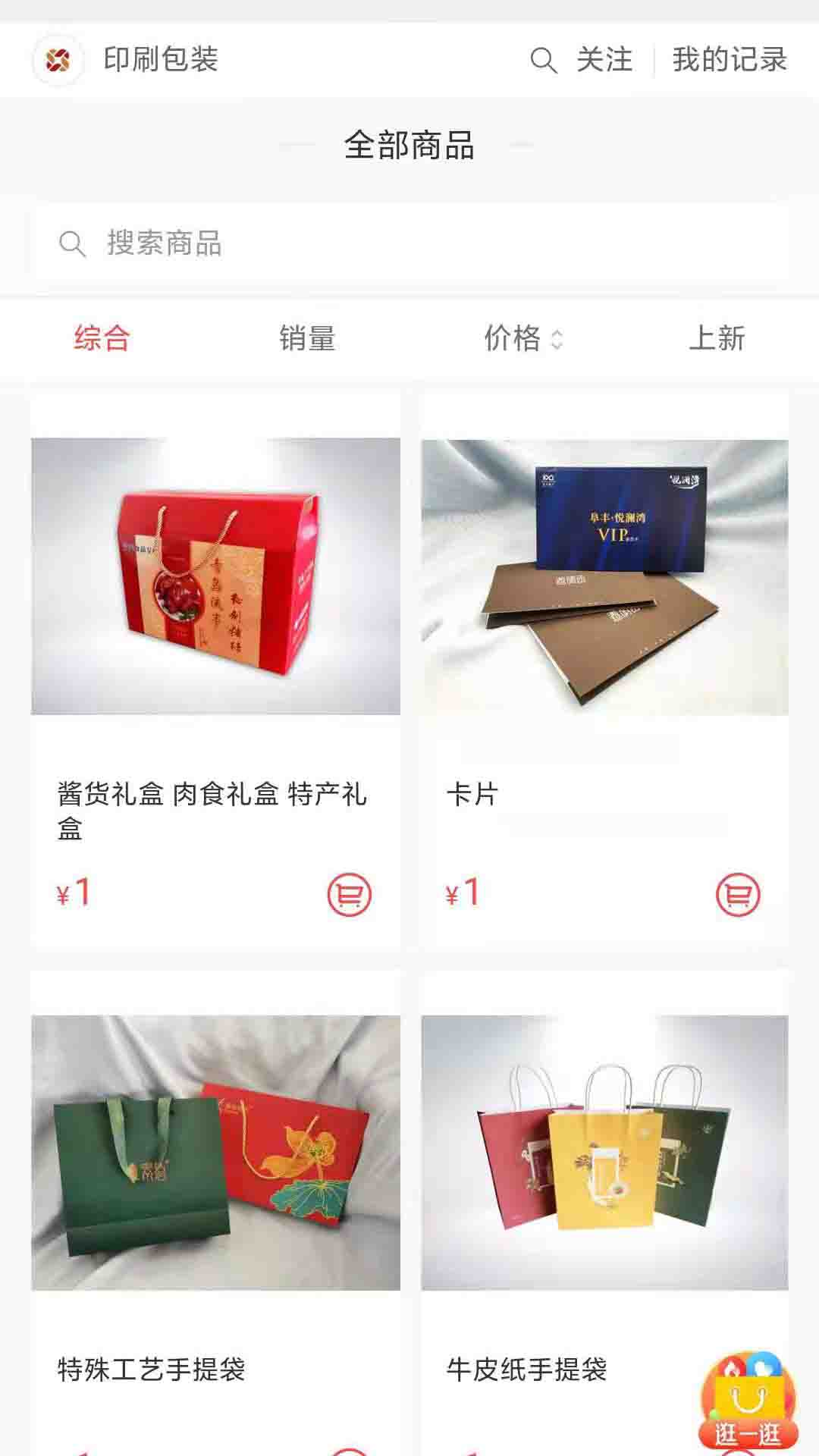Sort products by 销量
This screenshot has width=819, height=1456.
coord(306,338)
